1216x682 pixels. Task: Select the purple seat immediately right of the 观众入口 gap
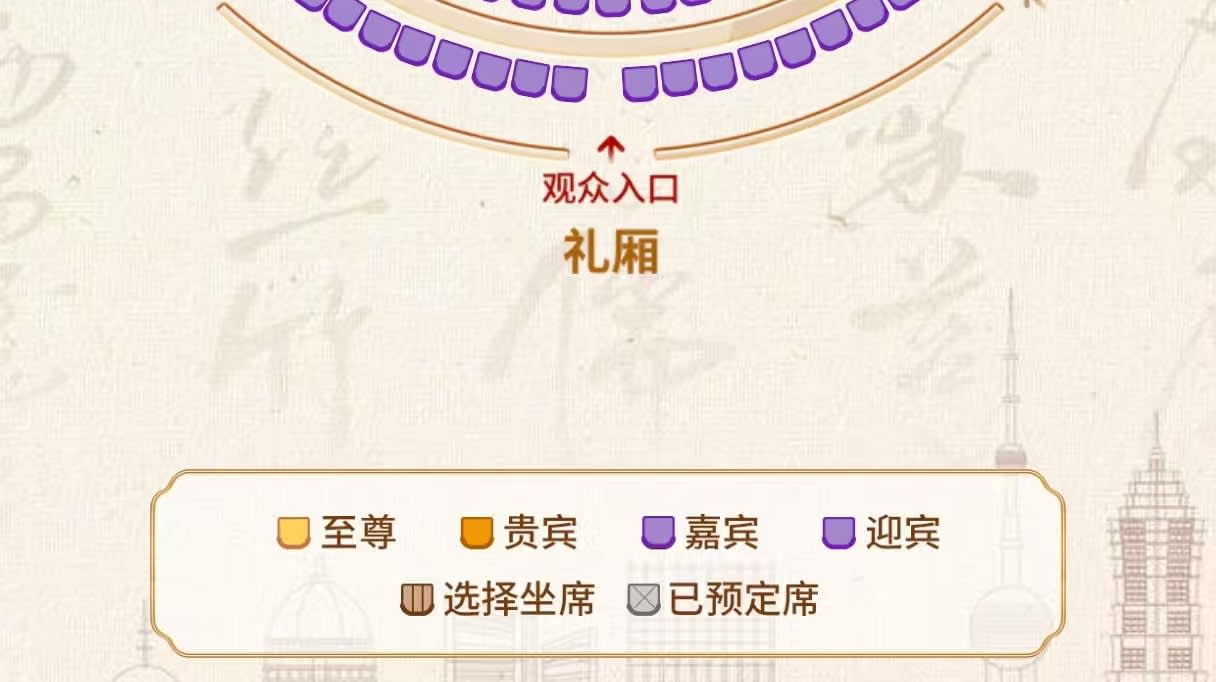point(640,83)
